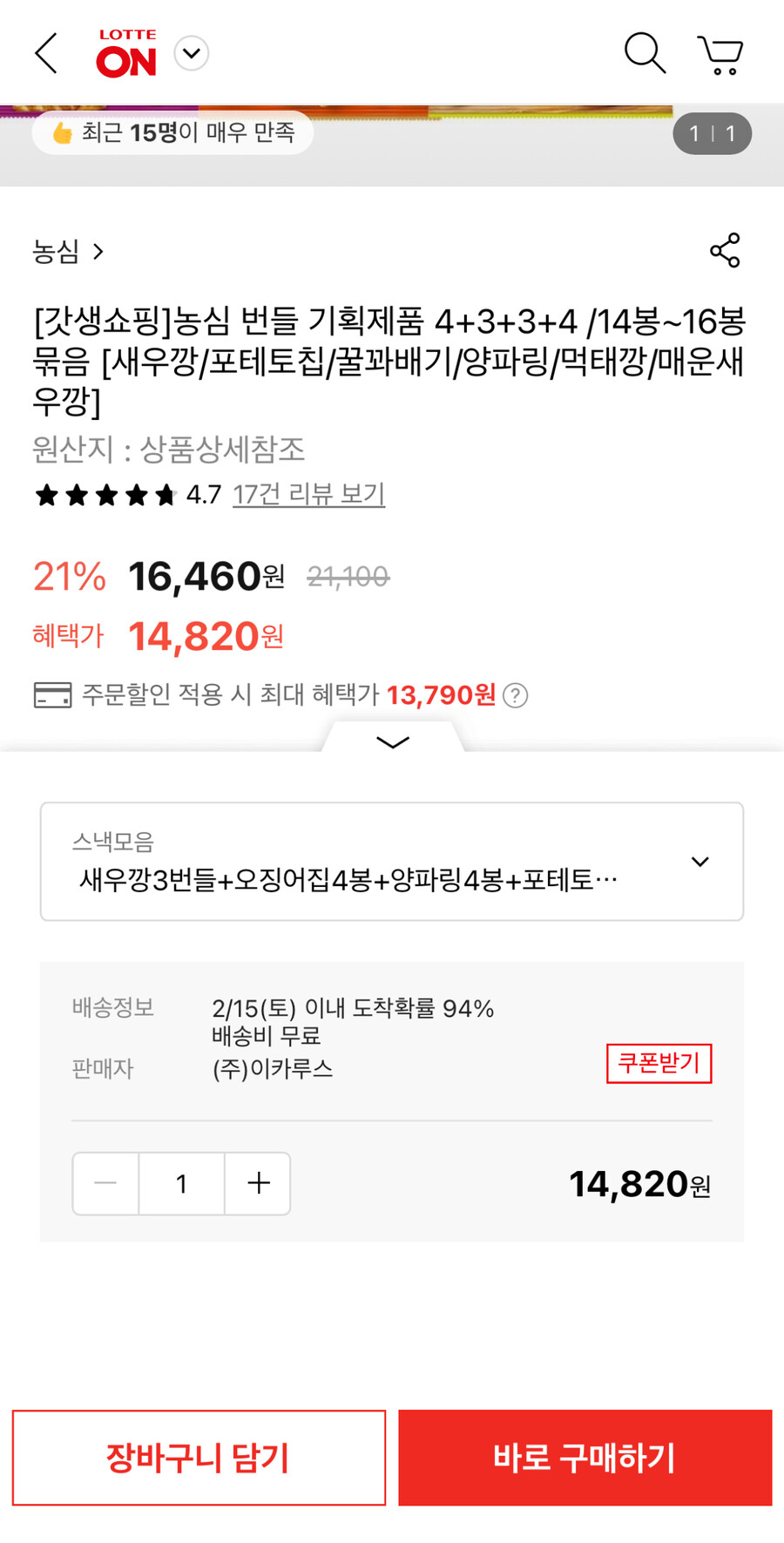Increase quantity with the plus button
Image resolution: width=784 pixels, height=1543 pixels.
coord(257,1183)
